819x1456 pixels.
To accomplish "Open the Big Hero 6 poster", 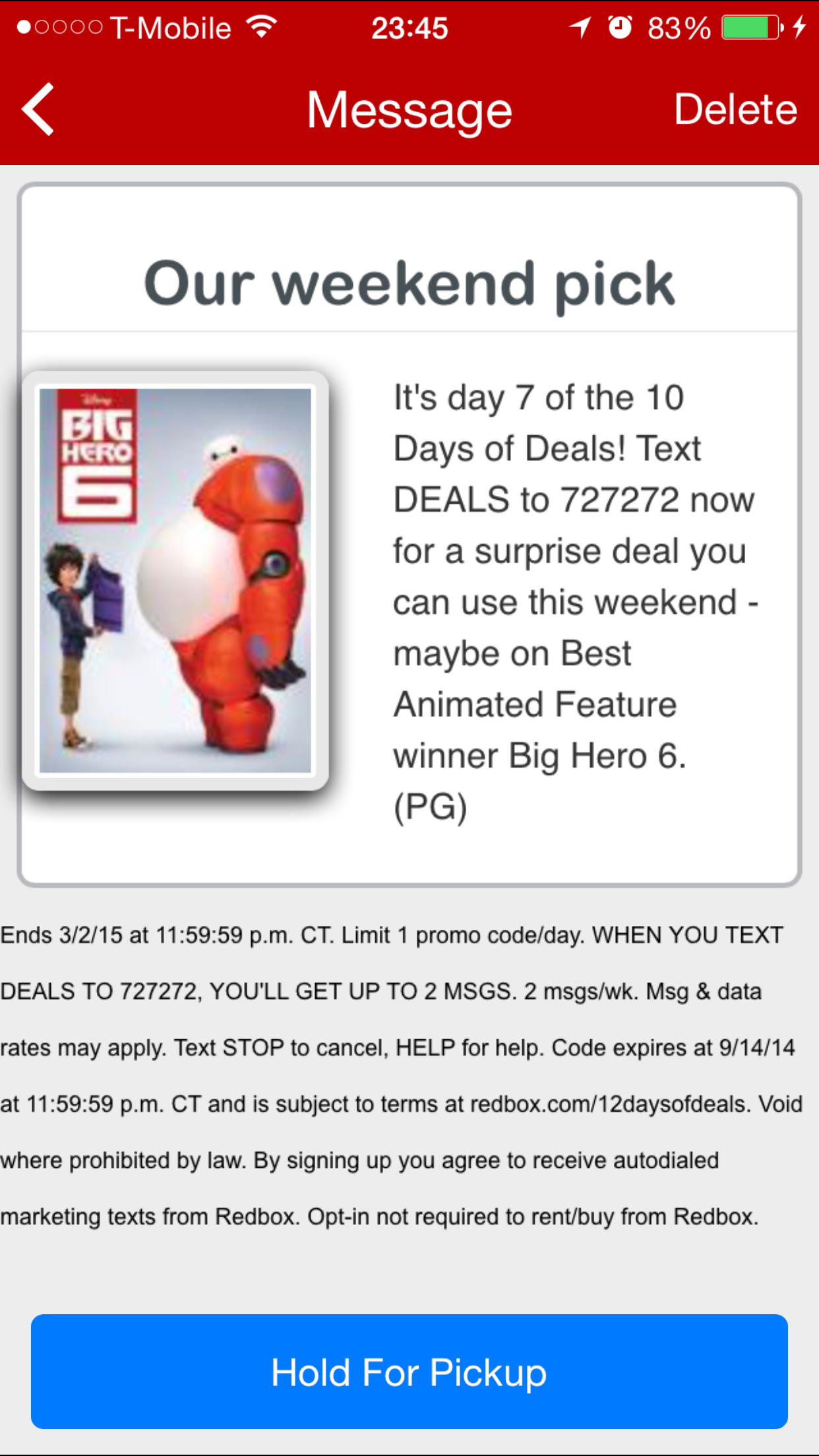I will pos(175,580).
